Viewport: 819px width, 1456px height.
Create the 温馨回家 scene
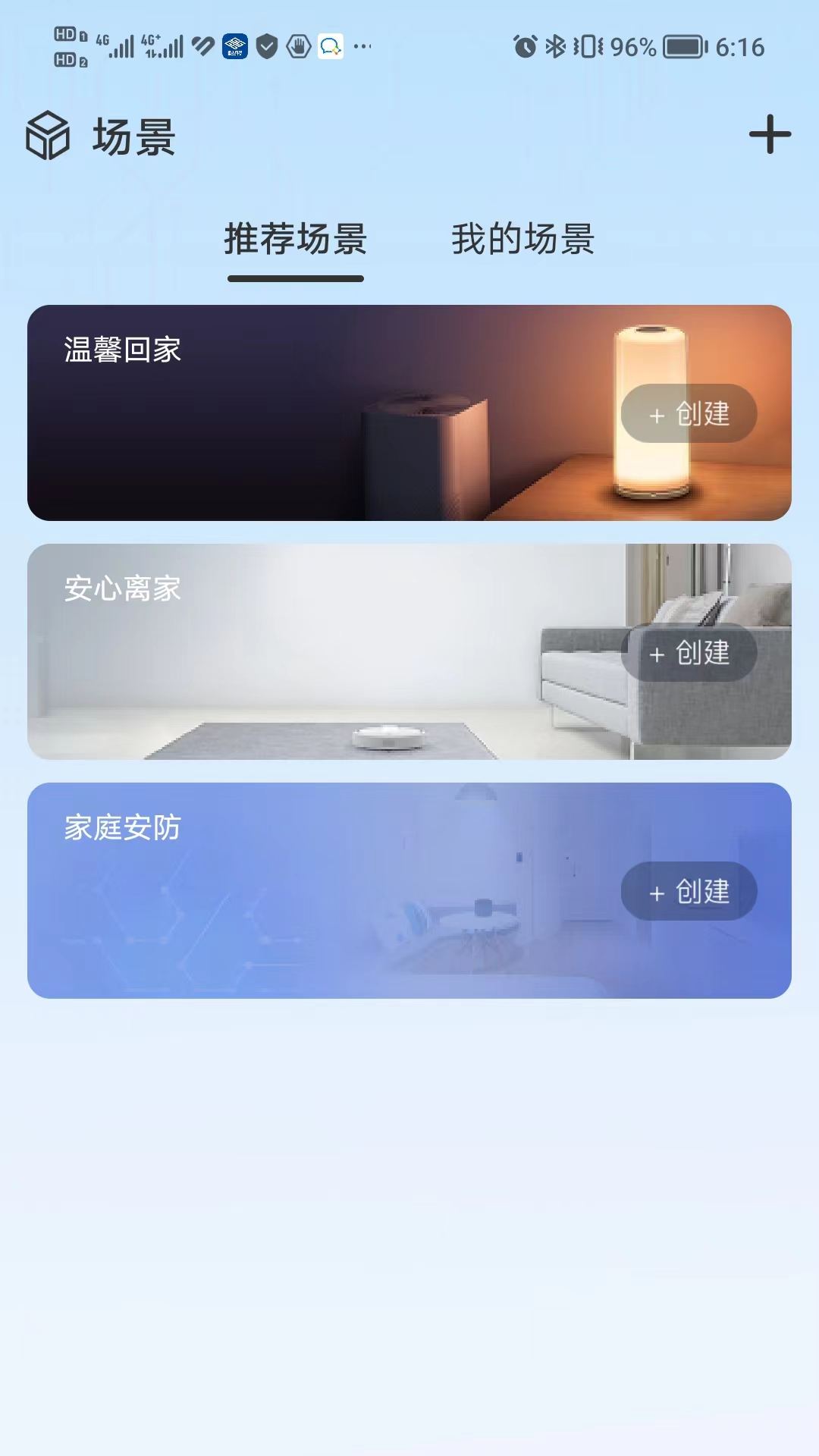pyautogui.click(x=689, y=414)
